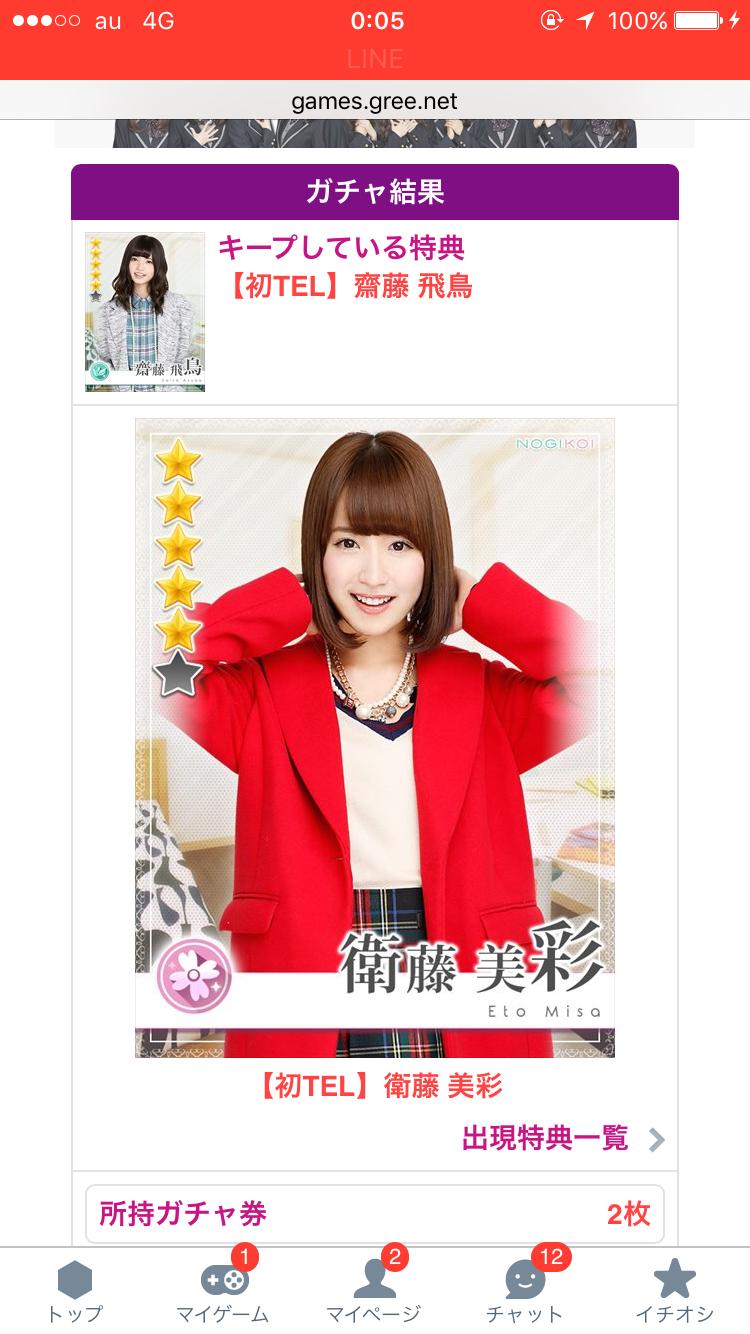Switch to the イチオシ tab

(674, 1291)
